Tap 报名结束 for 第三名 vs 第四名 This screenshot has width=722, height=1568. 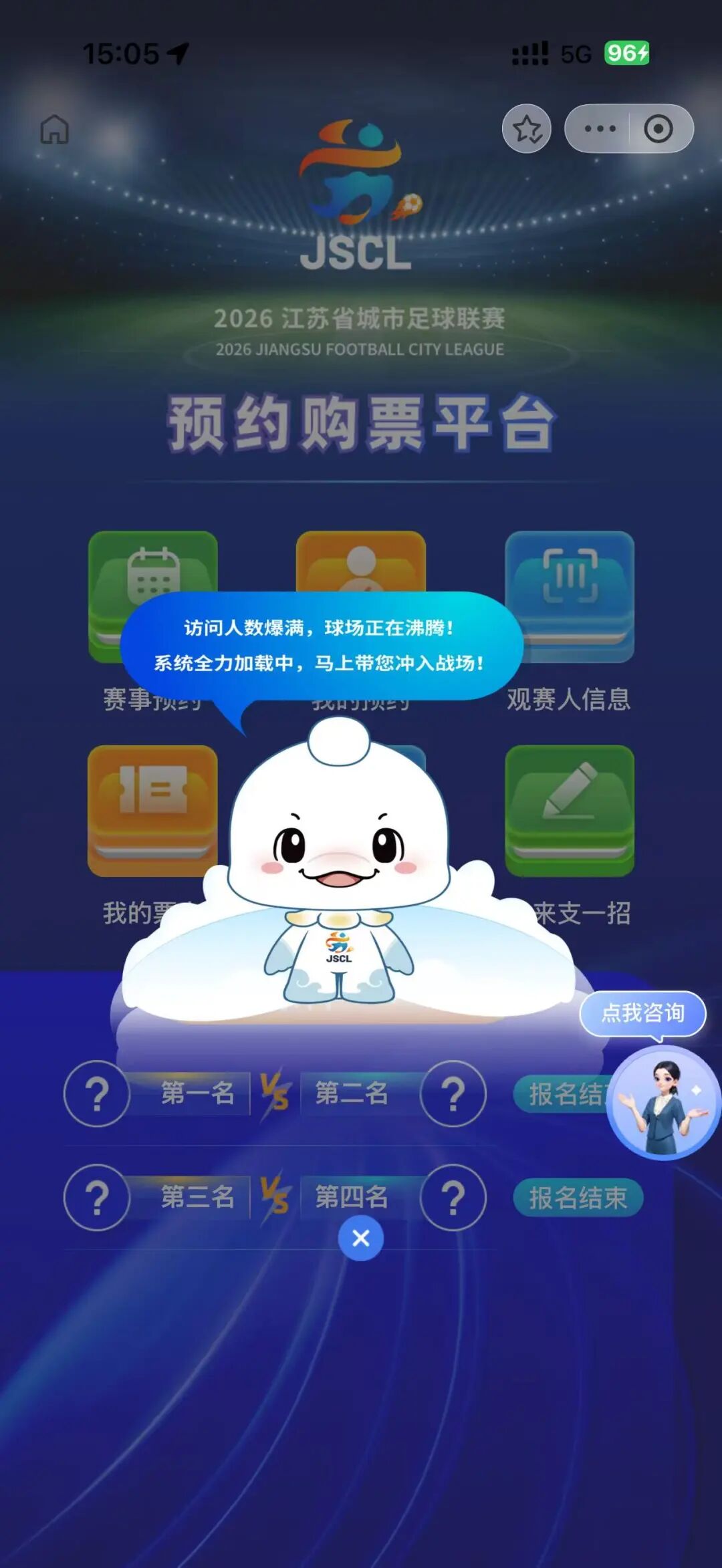pos(578,1198)
